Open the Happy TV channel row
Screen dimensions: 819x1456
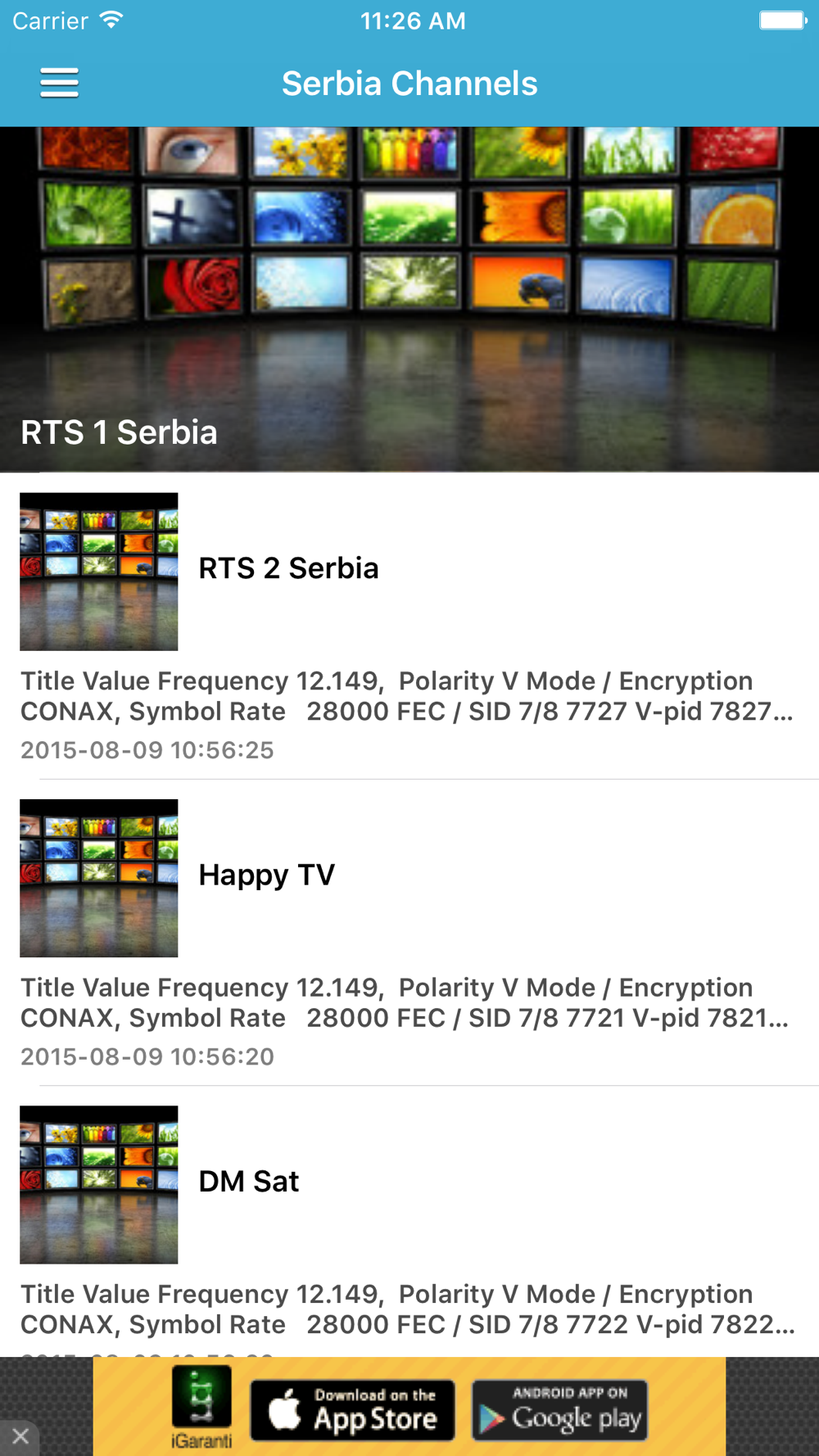pos(409,933)
